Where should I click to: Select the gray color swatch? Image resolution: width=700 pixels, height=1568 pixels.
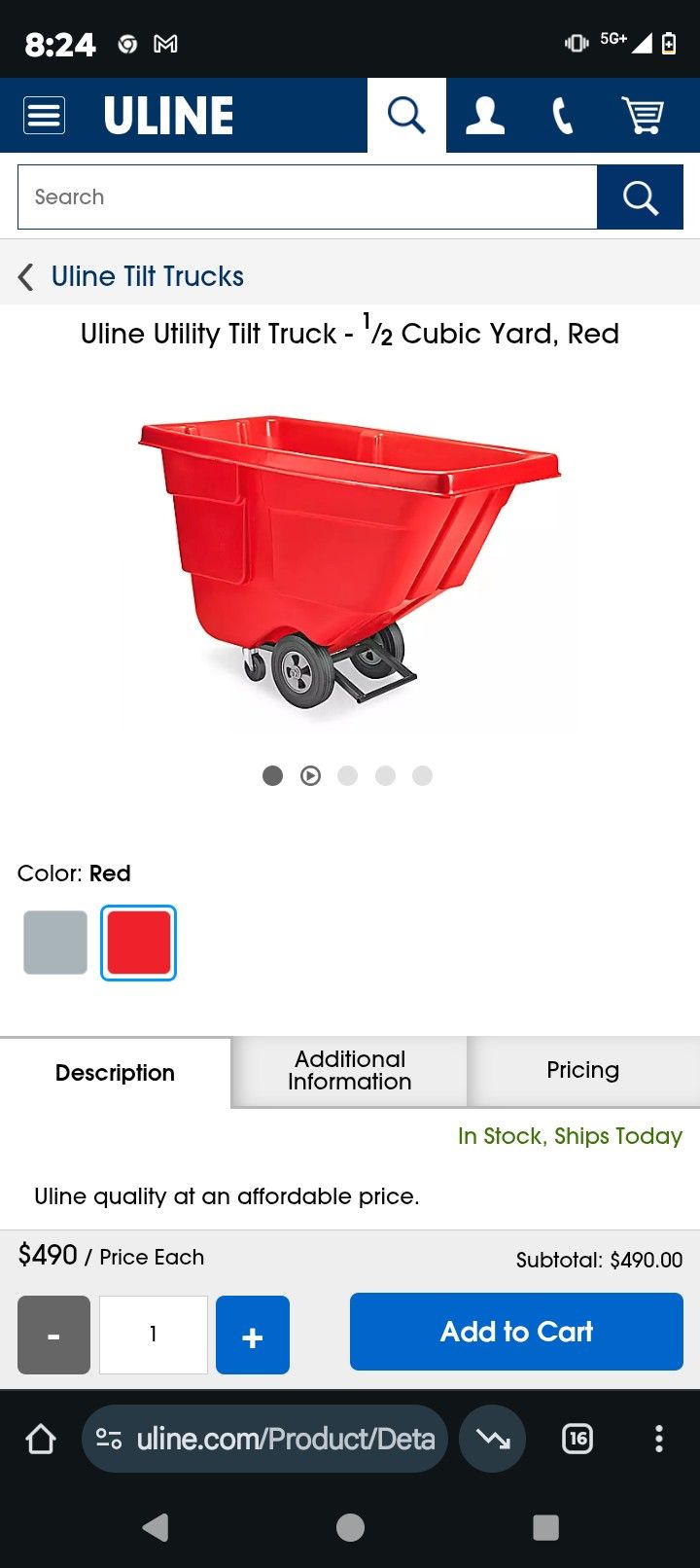[x=55, y=943]
